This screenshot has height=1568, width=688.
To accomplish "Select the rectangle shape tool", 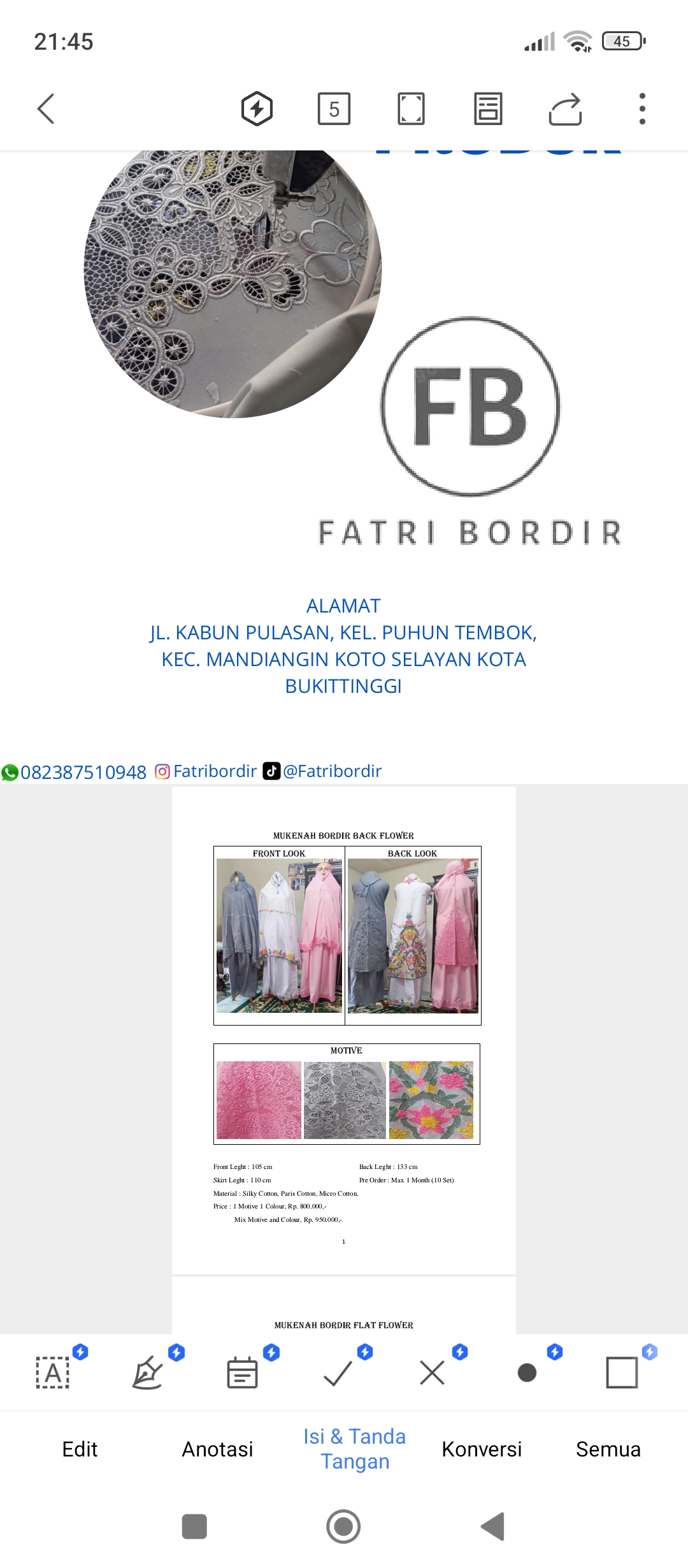I will tap(622, 1372).
